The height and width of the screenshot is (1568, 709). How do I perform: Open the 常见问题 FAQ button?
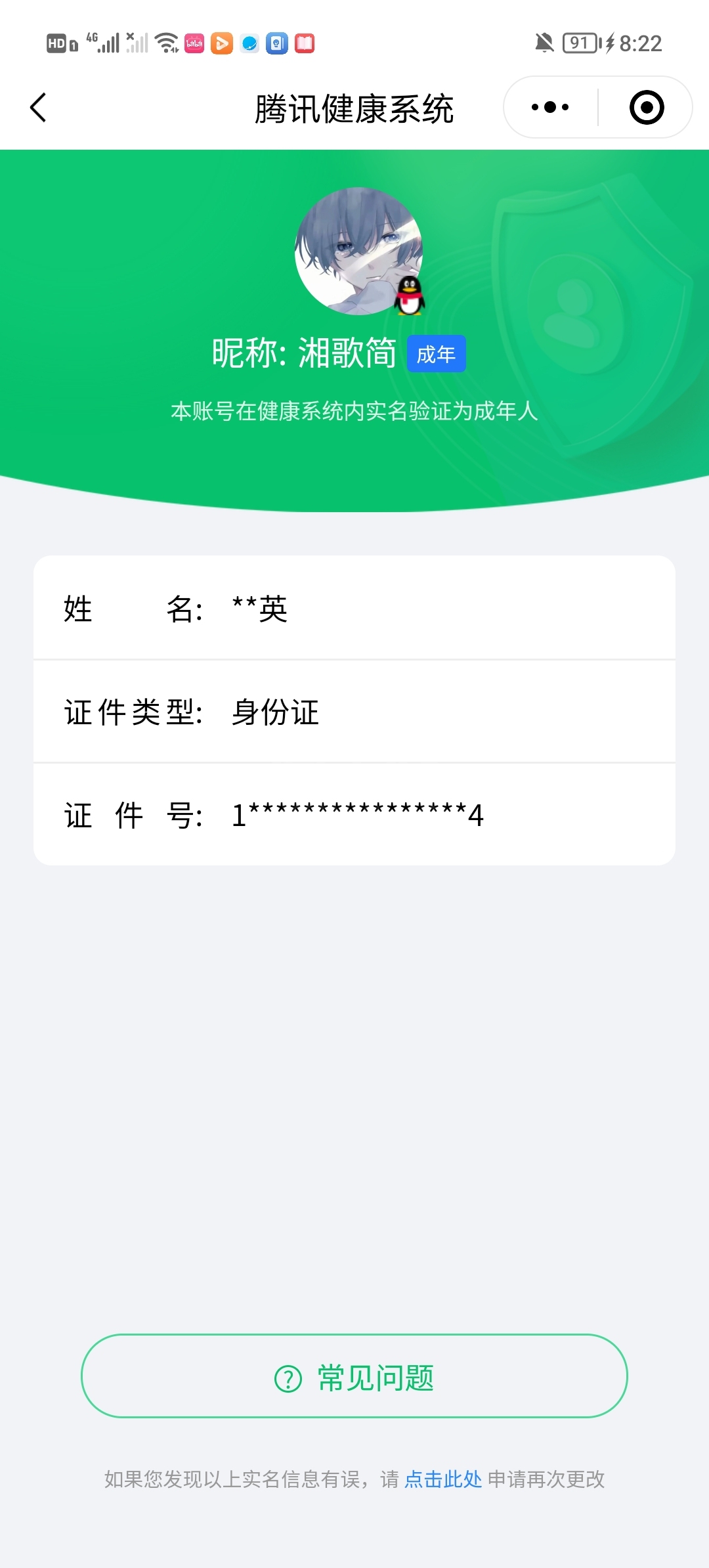pos(354,1376)
